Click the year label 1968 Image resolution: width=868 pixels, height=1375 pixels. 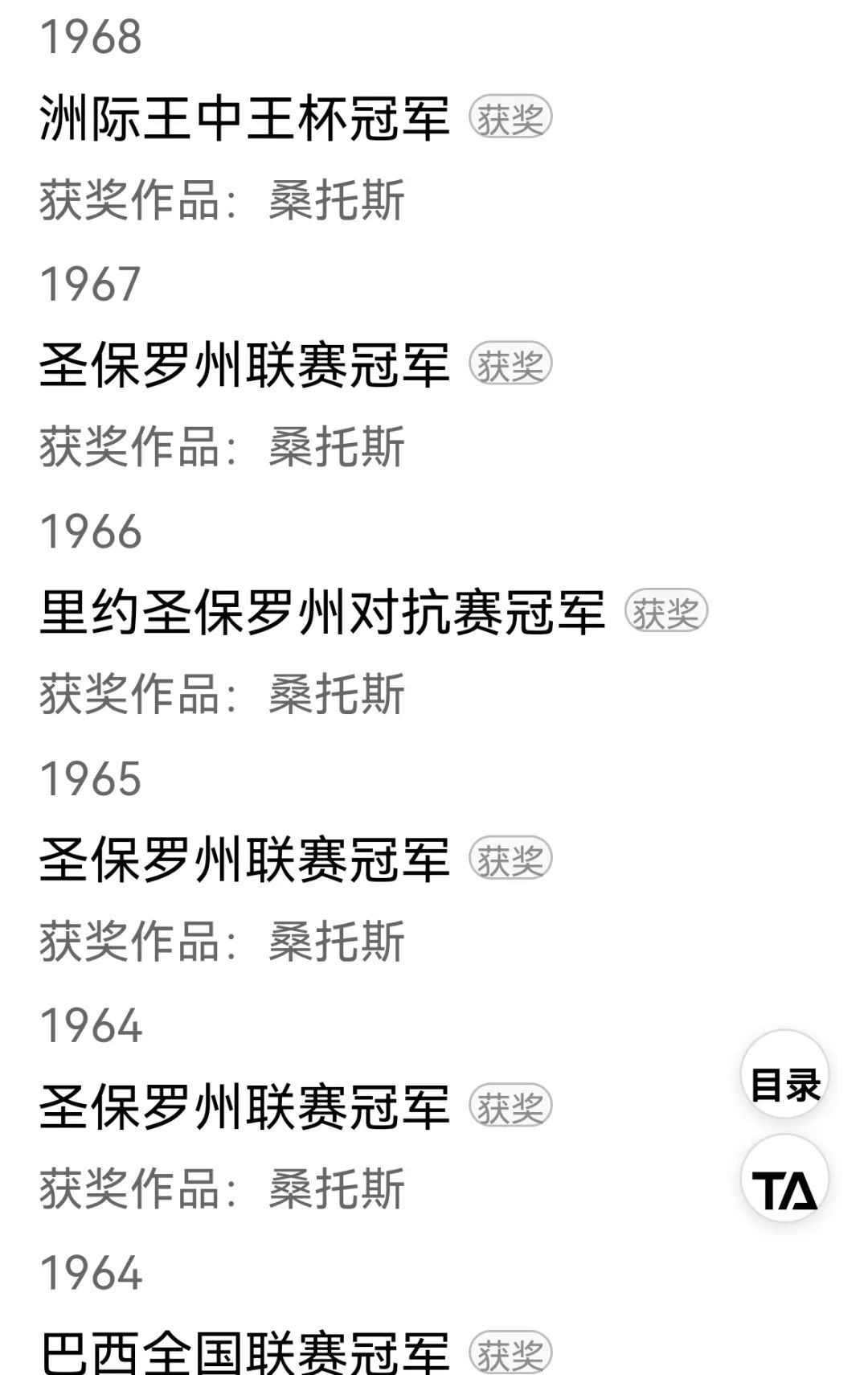click(x=88, y=36)
